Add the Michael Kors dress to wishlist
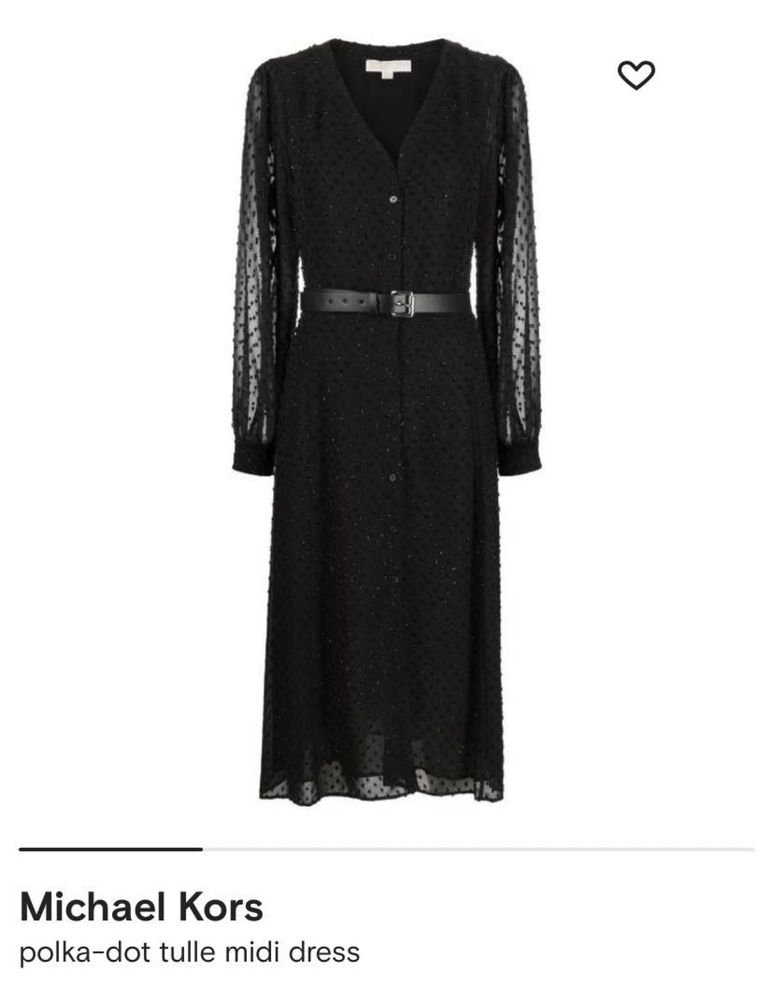This screenshot has width=774, height=999. (635, 75)
